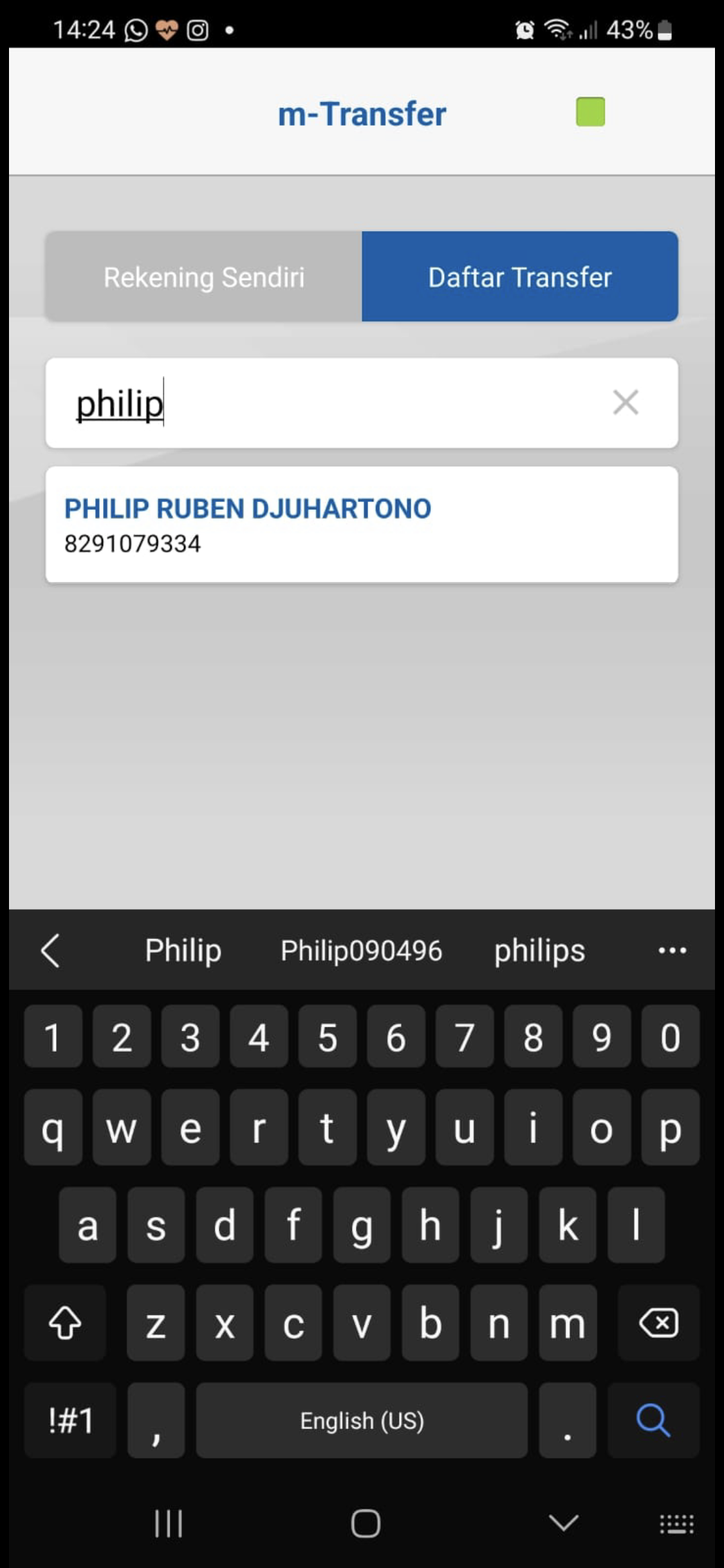Hit the backspace key

(x=658, y=1323)
